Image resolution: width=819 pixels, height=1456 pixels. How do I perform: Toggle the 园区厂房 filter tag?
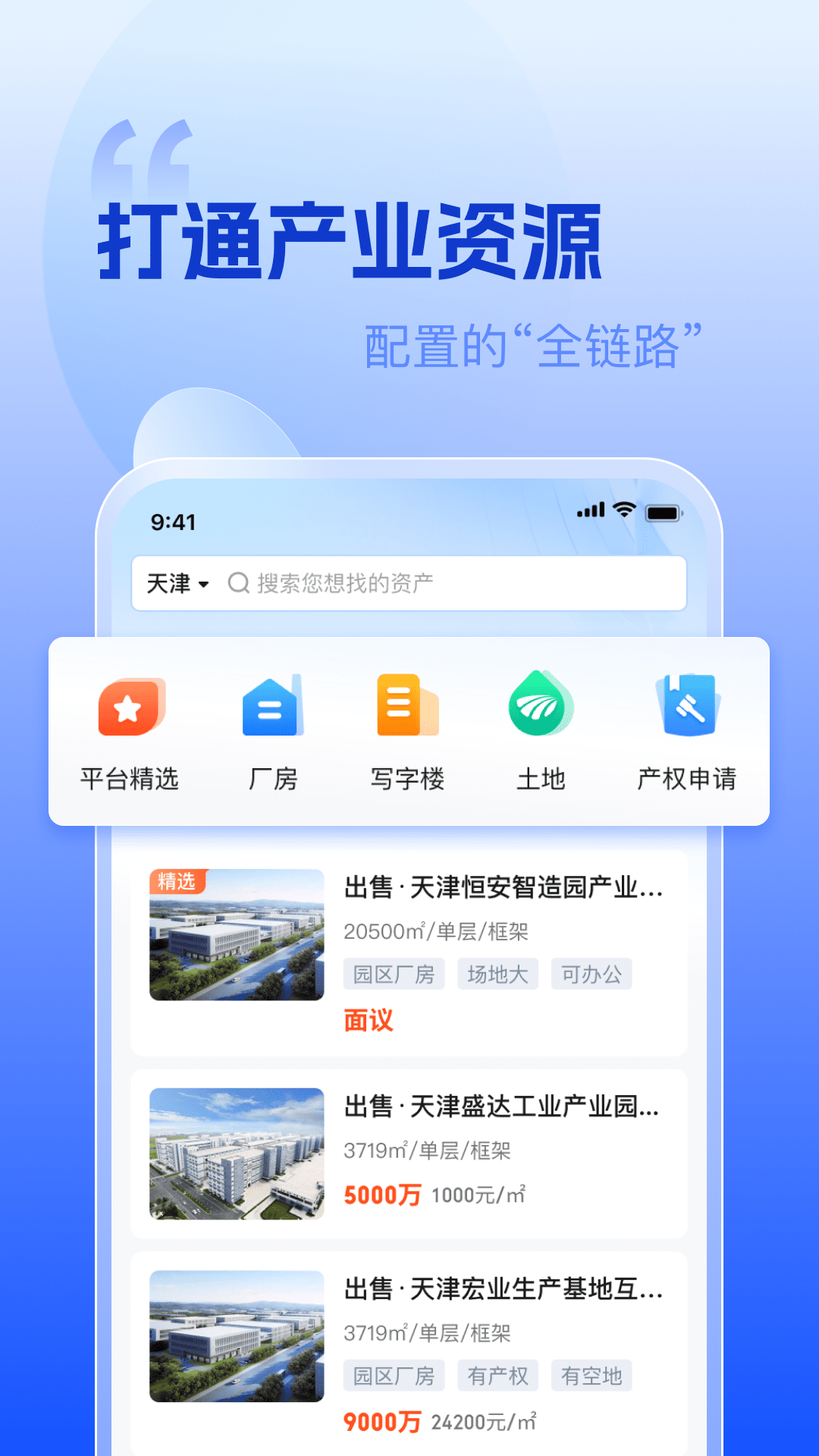tap(394, 974)
